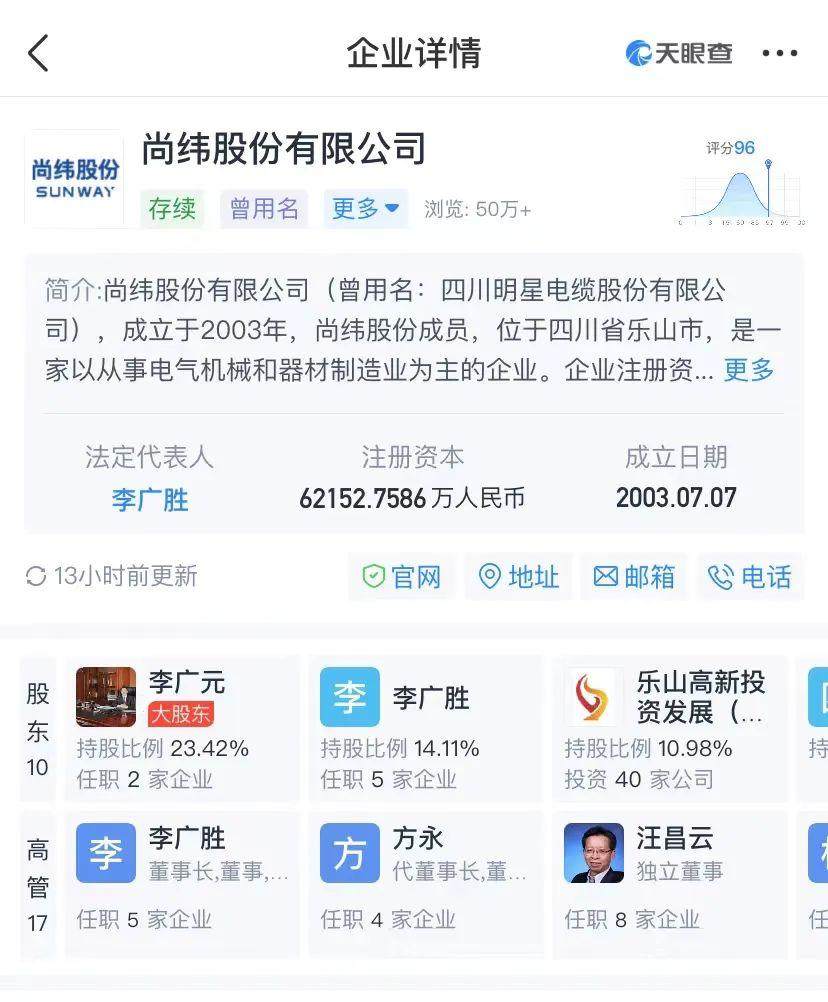
Task: Refresh the 13小时前更新 data
Action: pos(36,576)
